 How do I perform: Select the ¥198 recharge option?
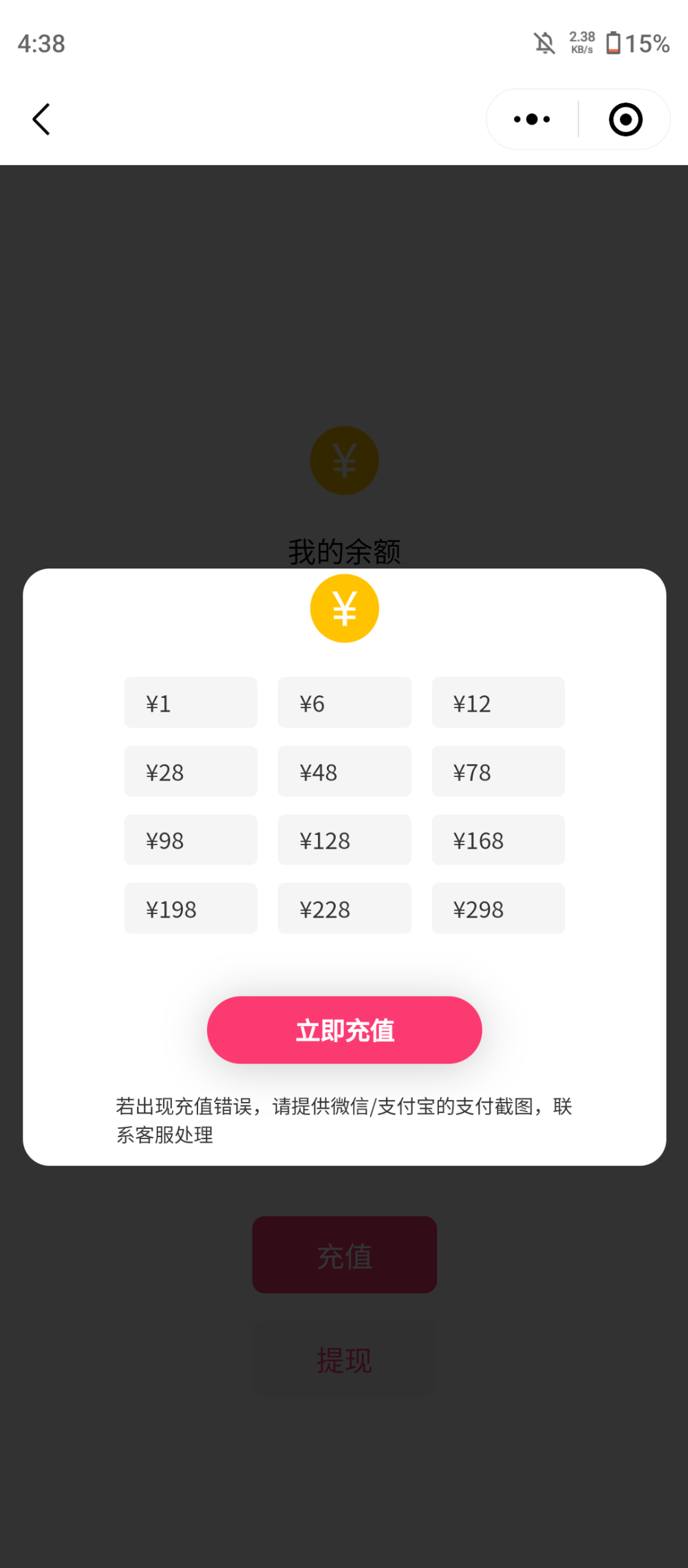coord(191,909)
